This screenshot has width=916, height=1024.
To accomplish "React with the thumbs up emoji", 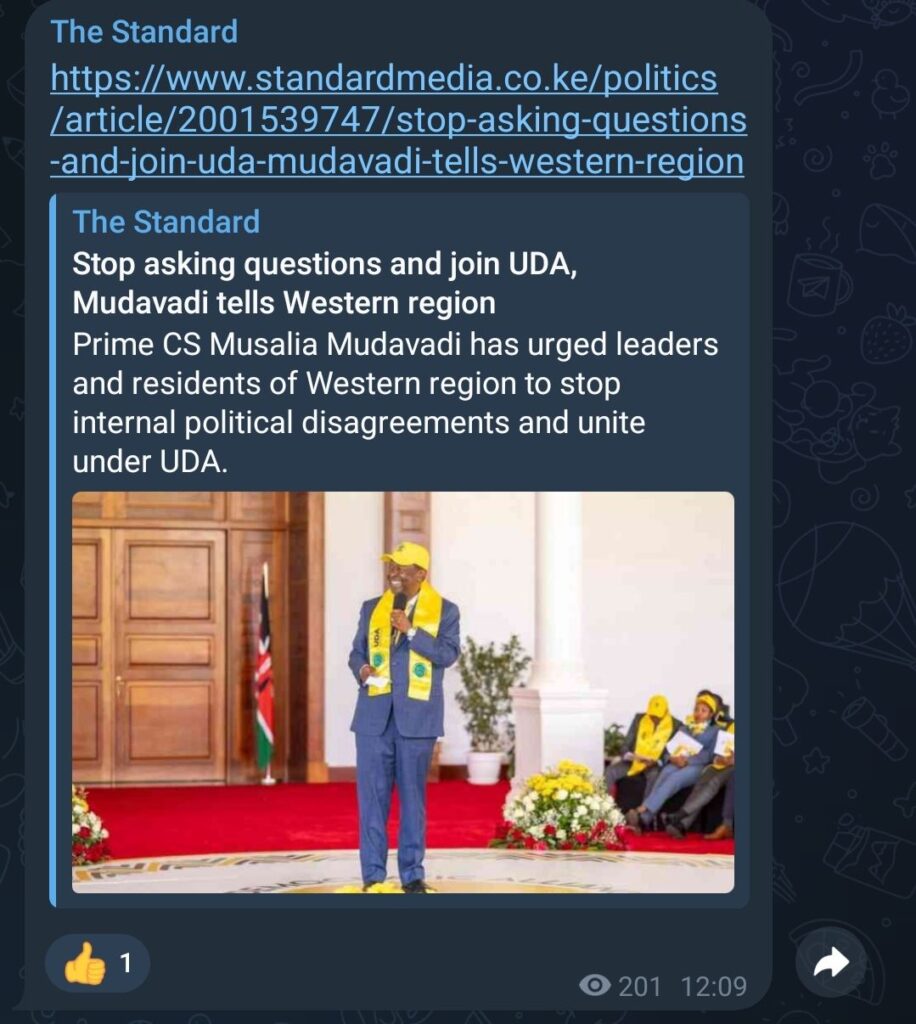I will (x=97, y=964).
